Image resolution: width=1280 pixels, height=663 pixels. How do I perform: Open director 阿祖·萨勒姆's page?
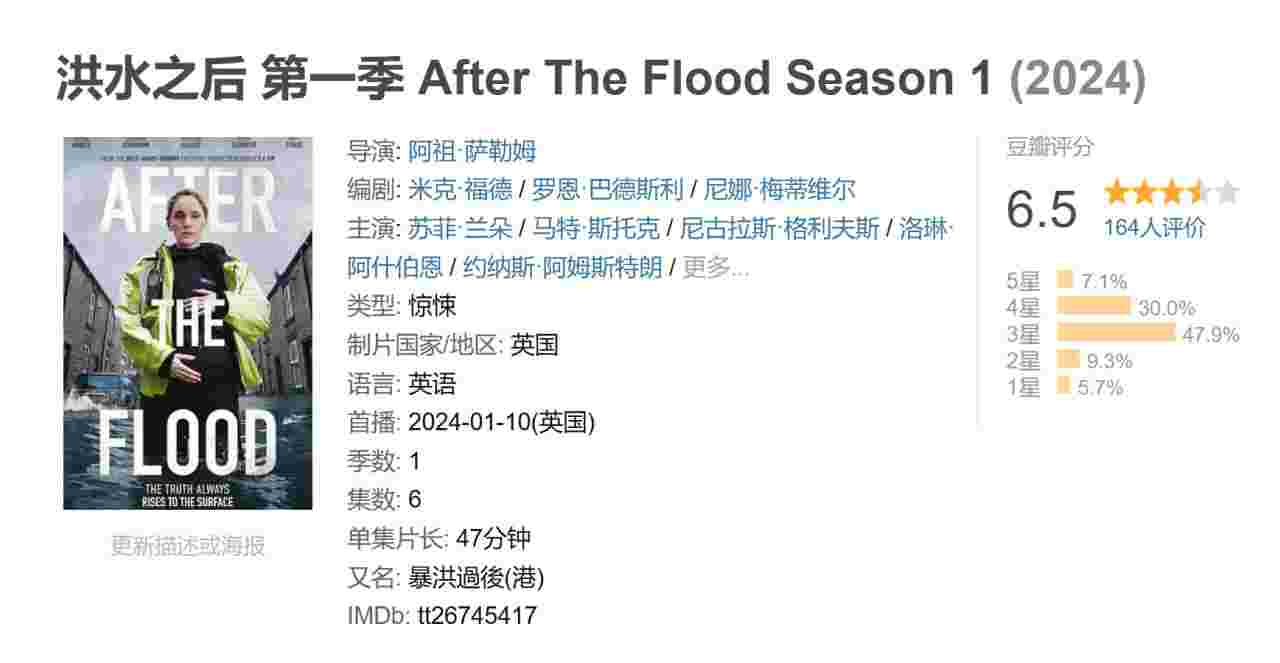point(472,151)
